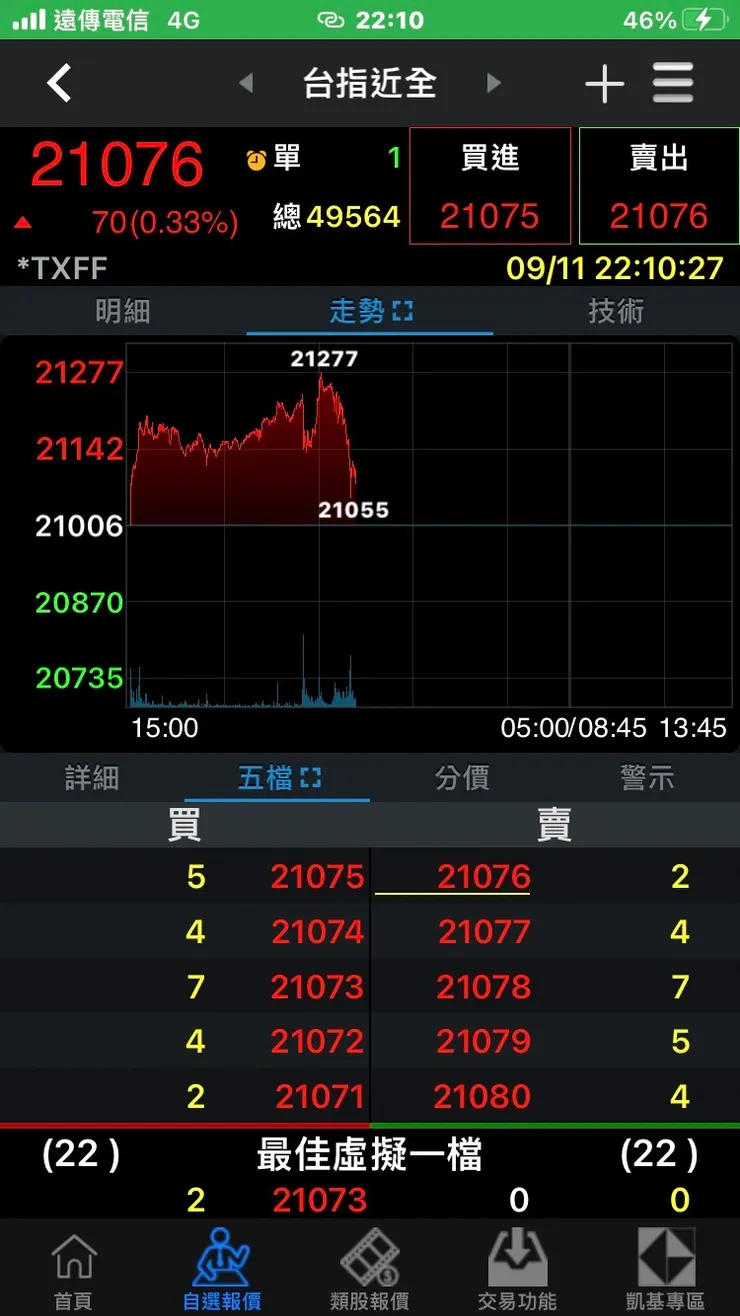Tap the 賣出 sell button at 21076
This screenshot has width=740, height=1316.
click(658, 186)
